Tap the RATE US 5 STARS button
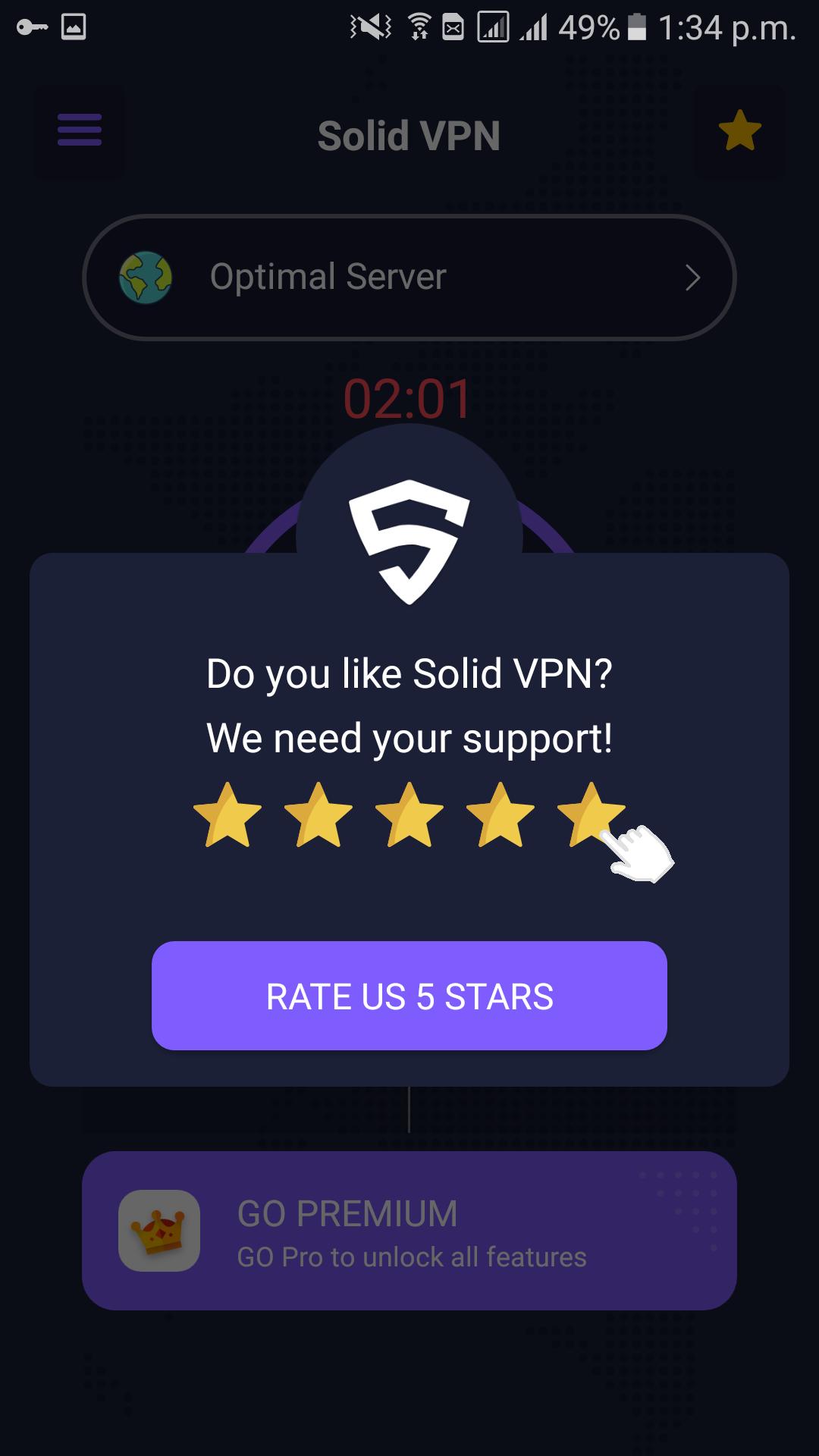Image resolution: width=819 pixels, height=1456 pixels. tap(409, 996)
